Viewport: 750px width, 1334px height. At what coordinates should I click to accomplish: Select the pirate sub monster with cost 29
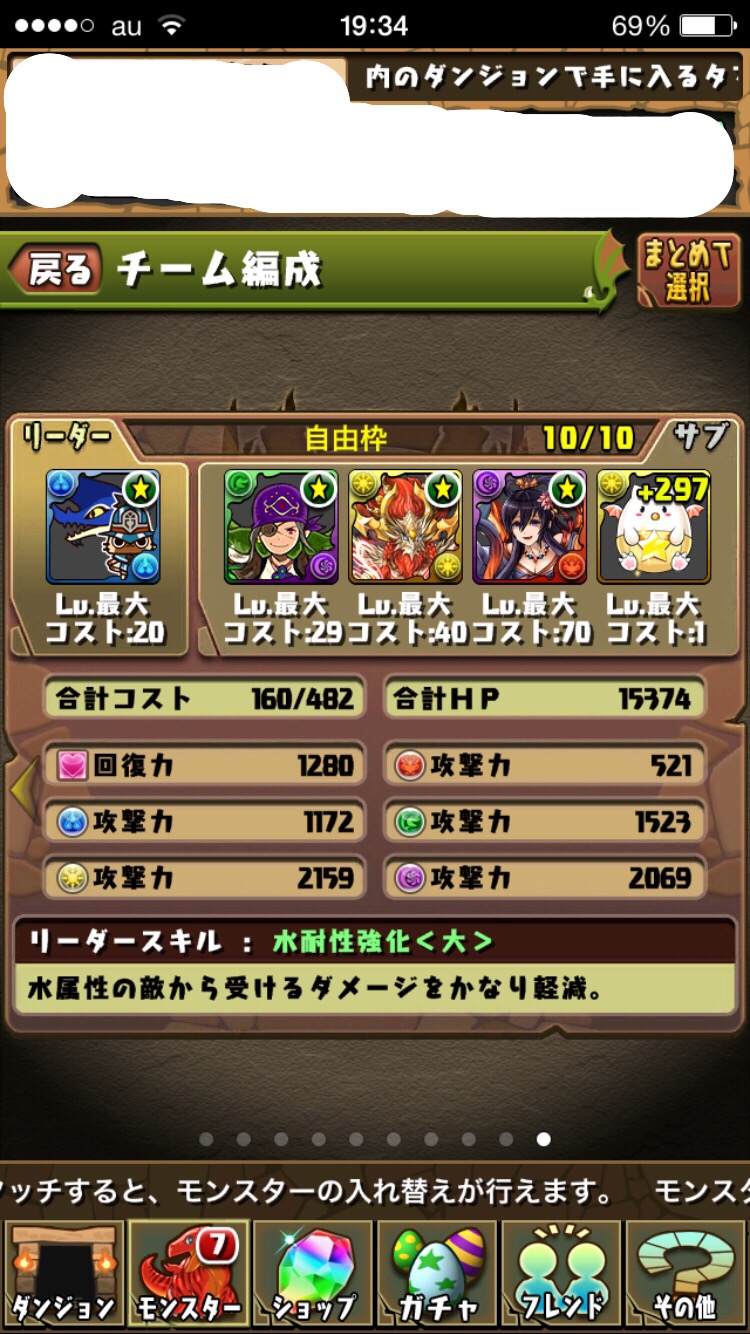click(281, 527)
